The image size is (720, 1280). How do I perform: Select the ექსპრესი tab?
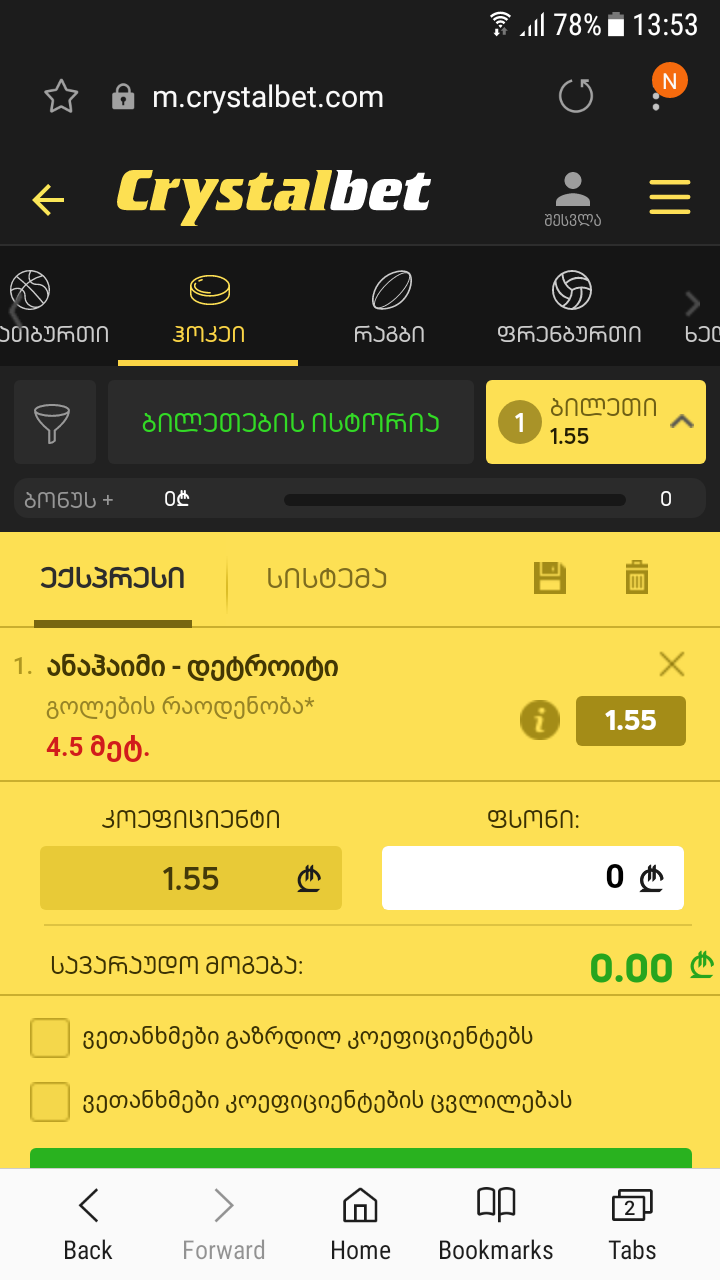(111, 578)
